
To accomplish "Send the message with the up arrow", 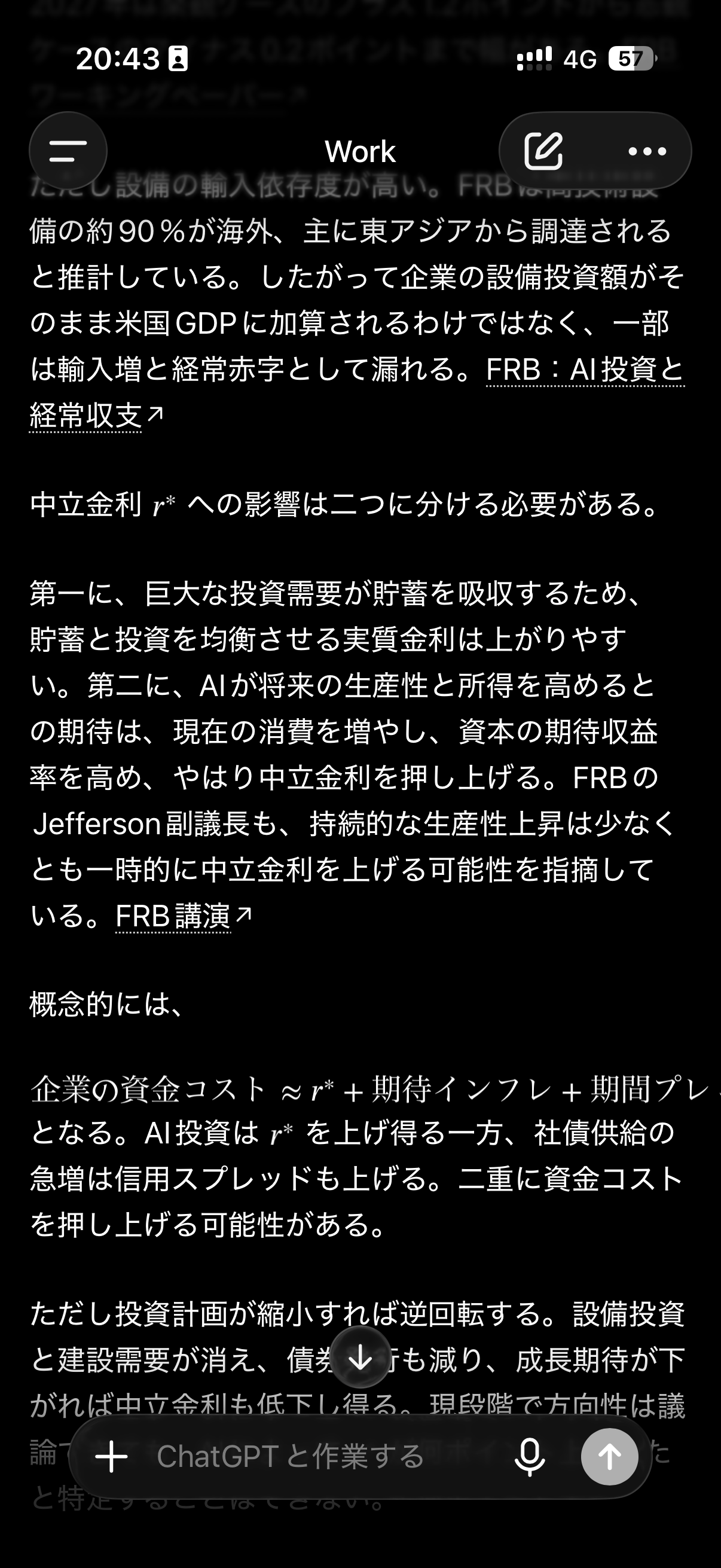I will (x=610, y=1457).
